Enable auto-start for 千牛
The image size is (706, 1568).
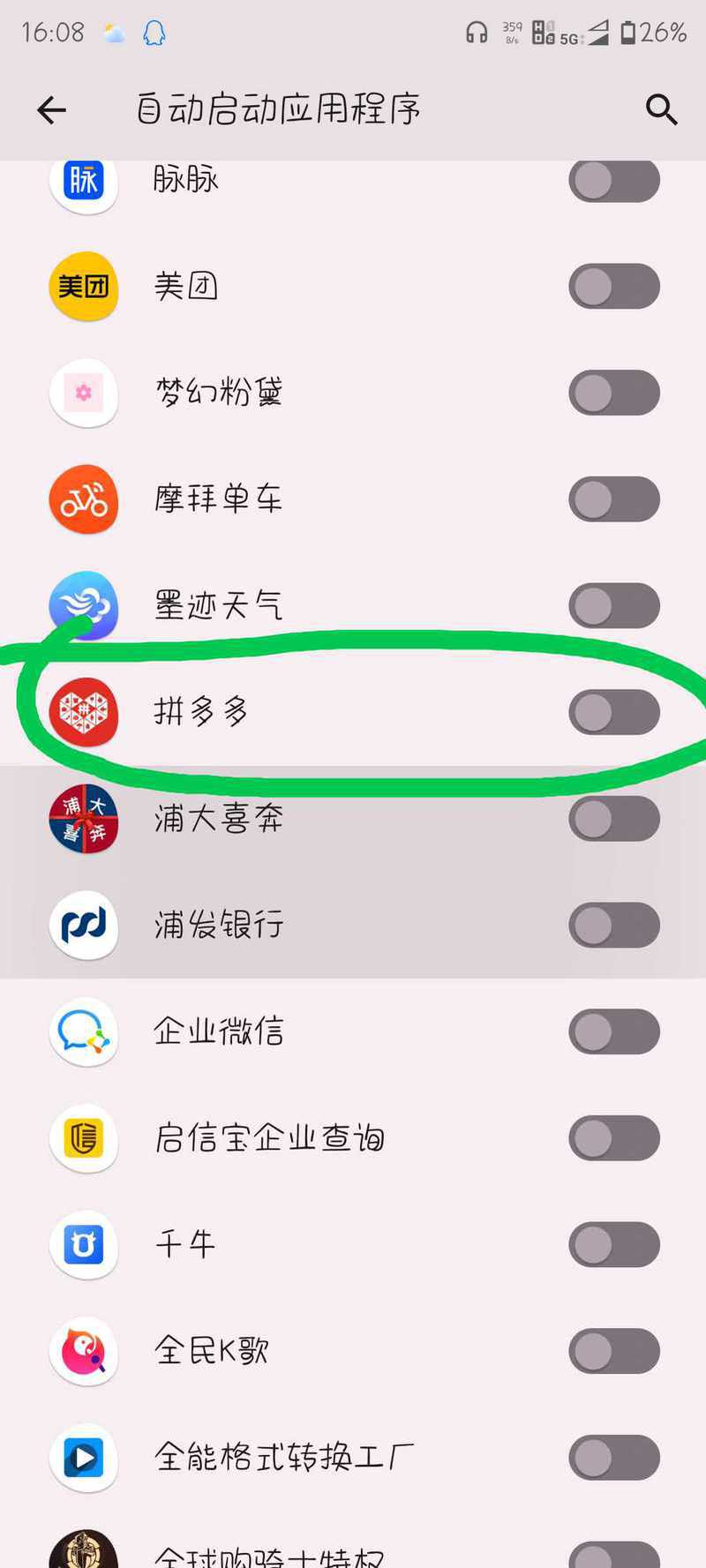614,1245
